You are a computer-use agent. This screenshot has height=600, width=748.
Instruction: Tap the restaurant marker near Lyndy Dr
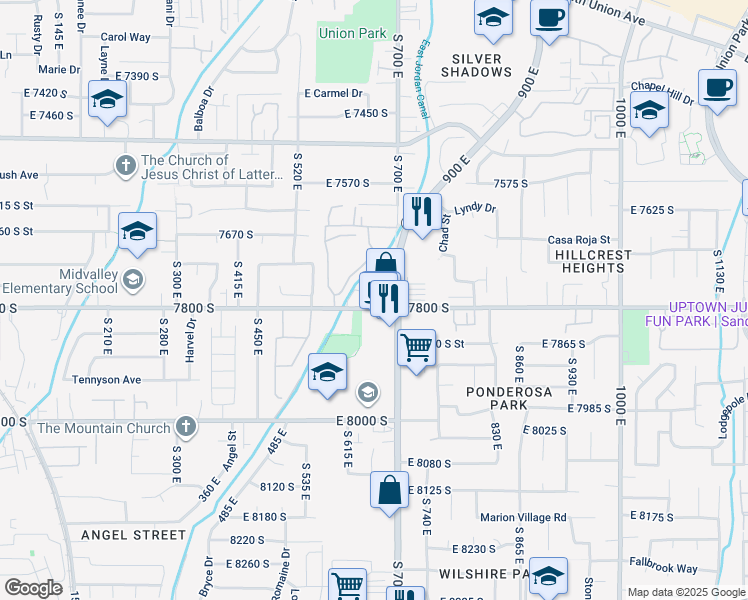tap(422, 212)
